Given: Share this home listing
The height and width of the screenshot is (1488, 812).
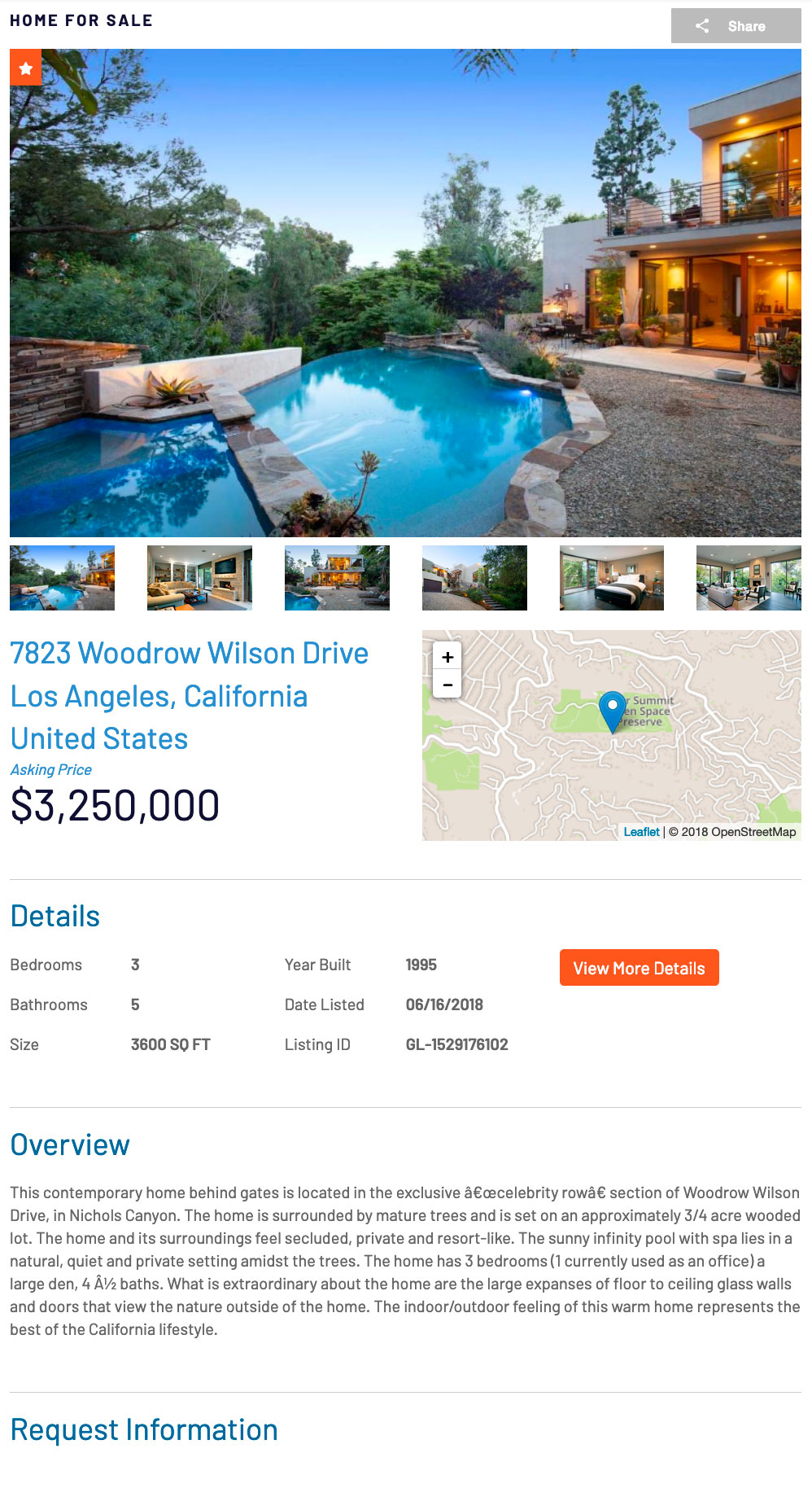Looking at the screenshot, I should [735, 26].
